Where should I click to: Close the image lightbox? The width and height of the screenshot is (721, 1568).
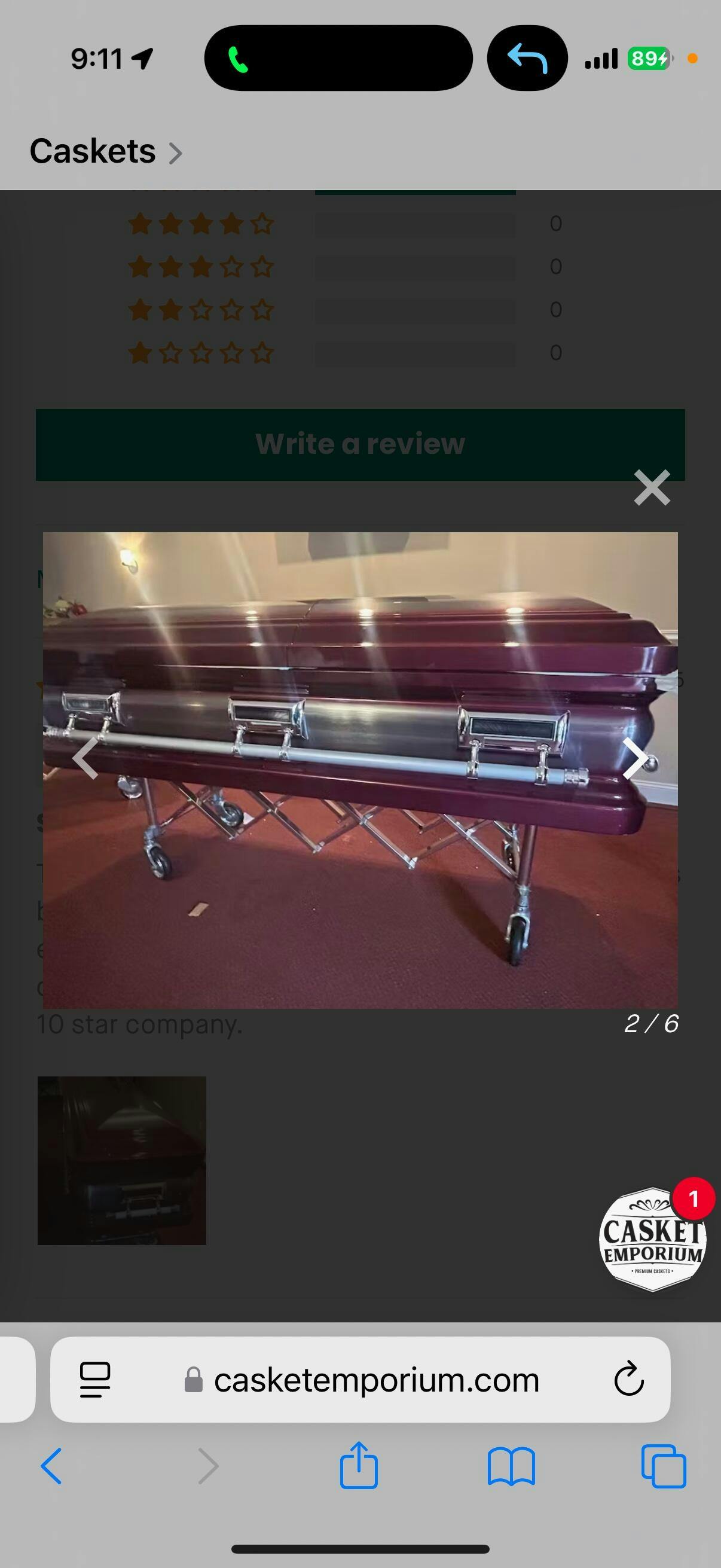[652, 487]
